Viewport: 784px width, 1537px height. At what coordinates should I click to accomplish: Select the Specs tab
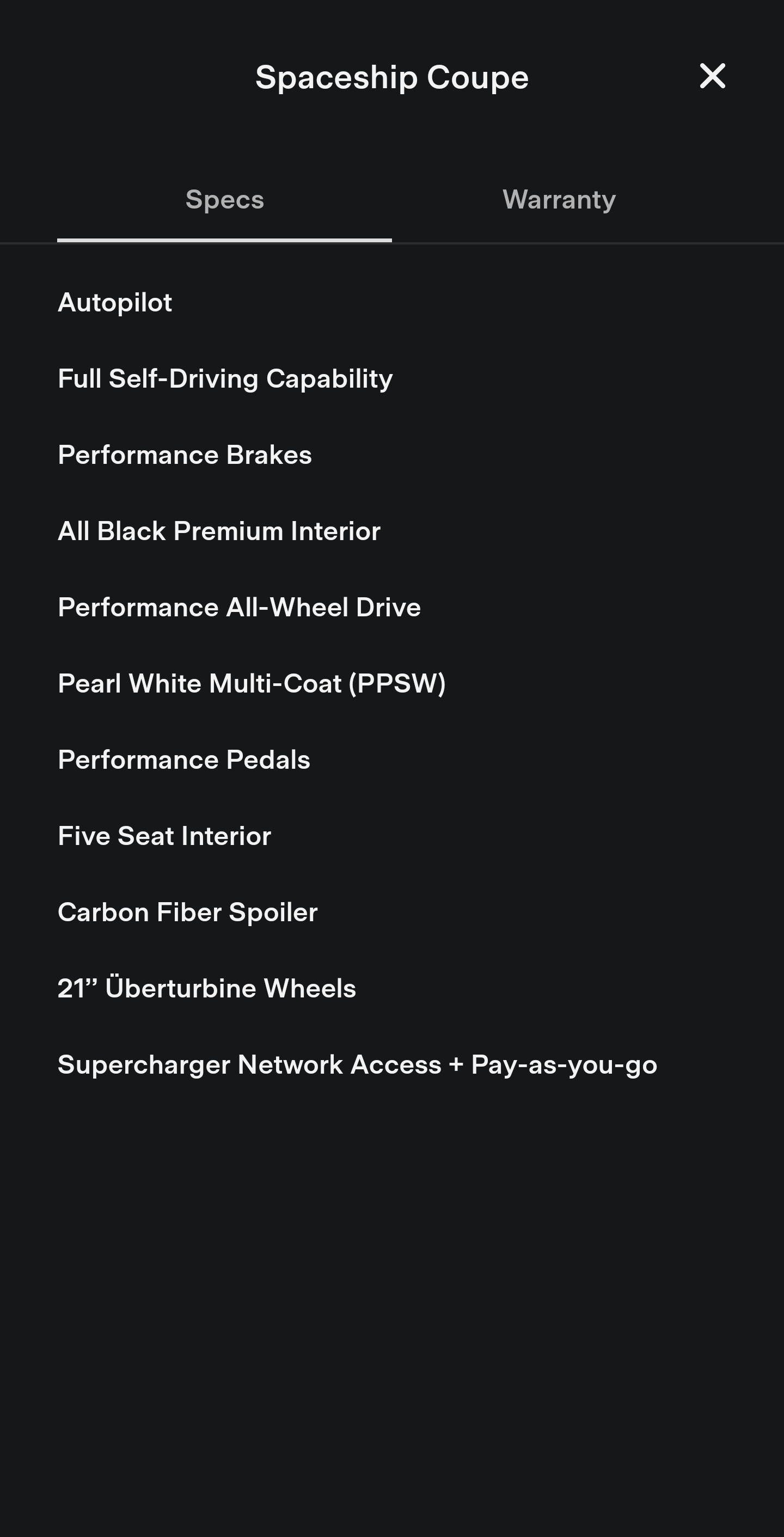[x=224, y=199]
